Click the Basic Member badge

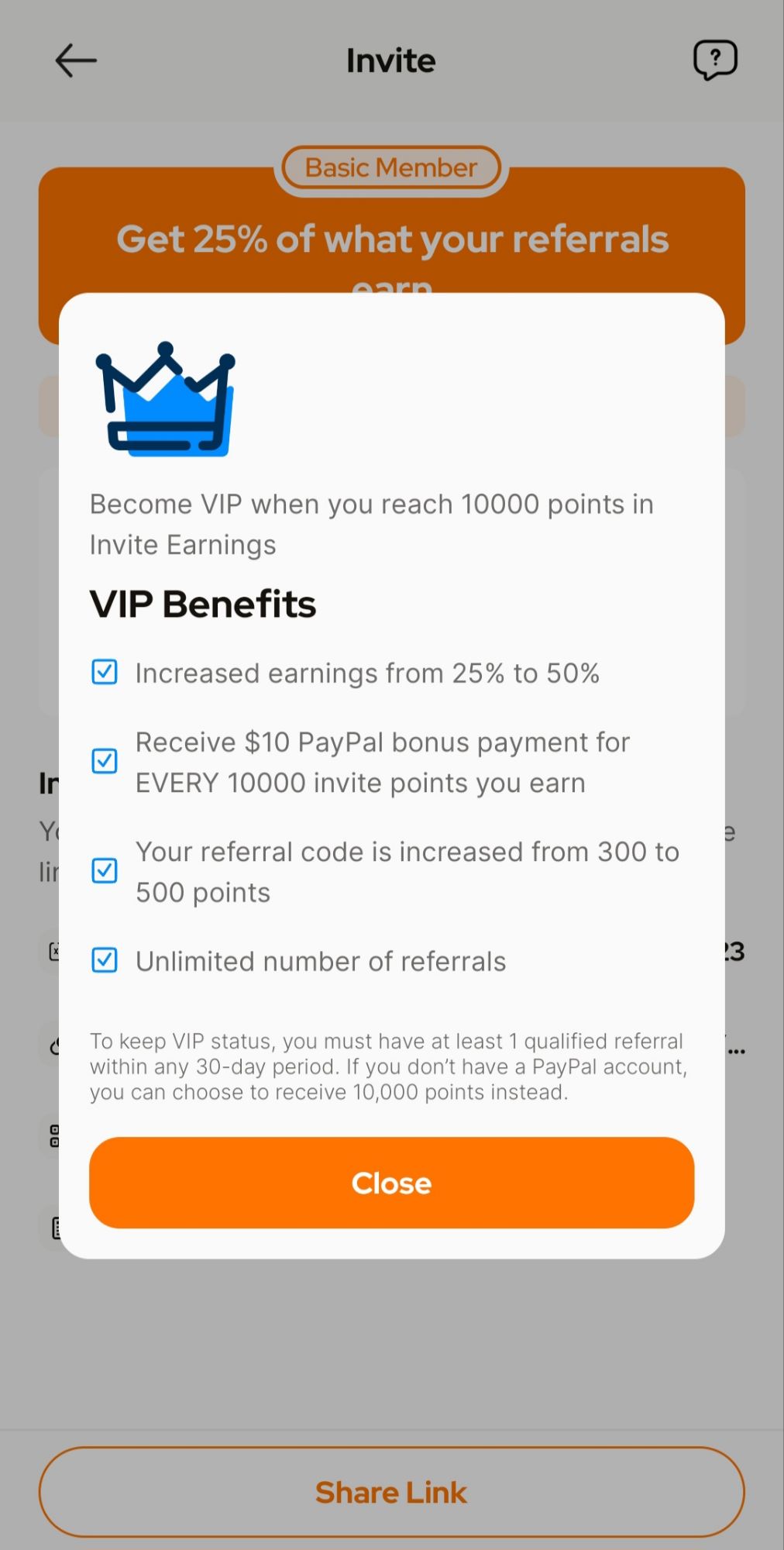click(x=390, y=167)
